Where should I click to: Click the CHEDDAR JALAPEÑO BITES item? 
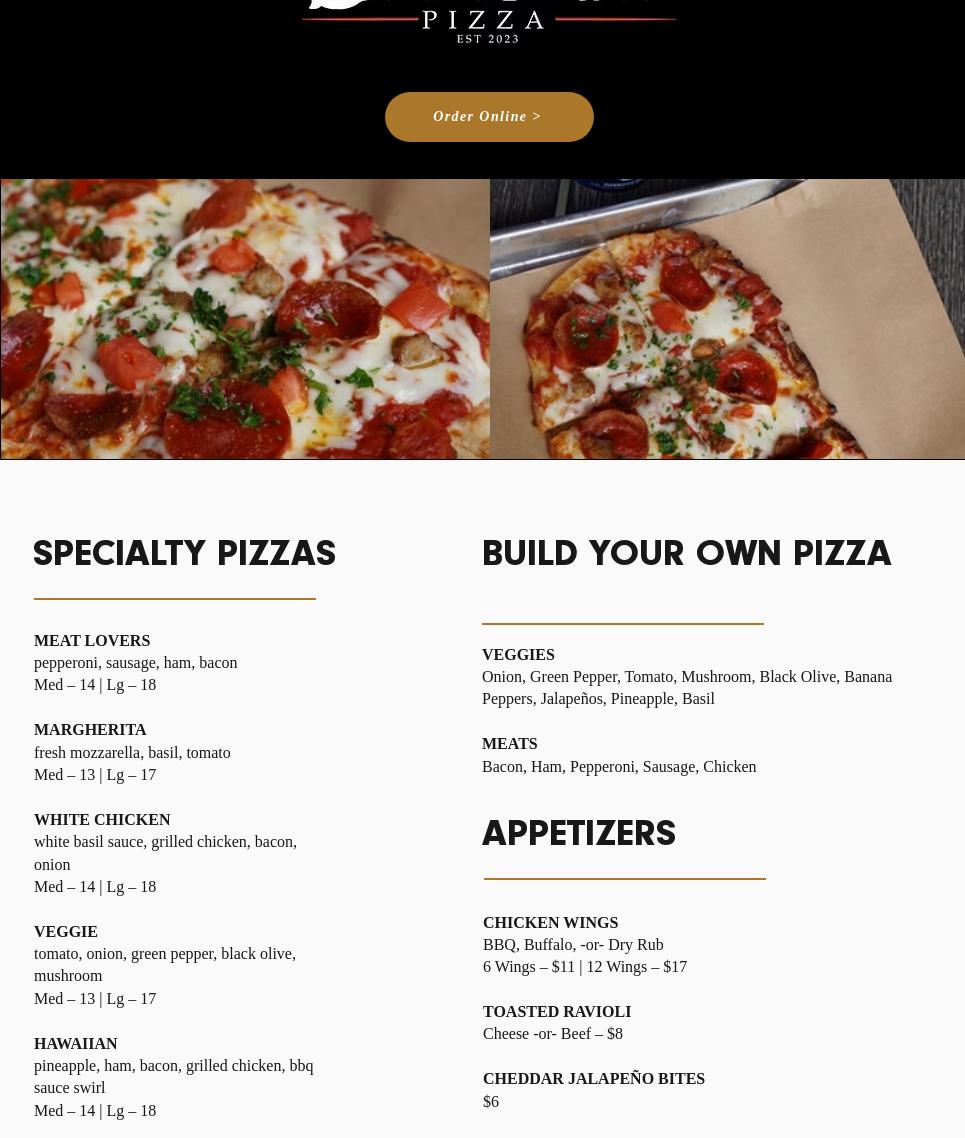click(x=594, y=1078)
